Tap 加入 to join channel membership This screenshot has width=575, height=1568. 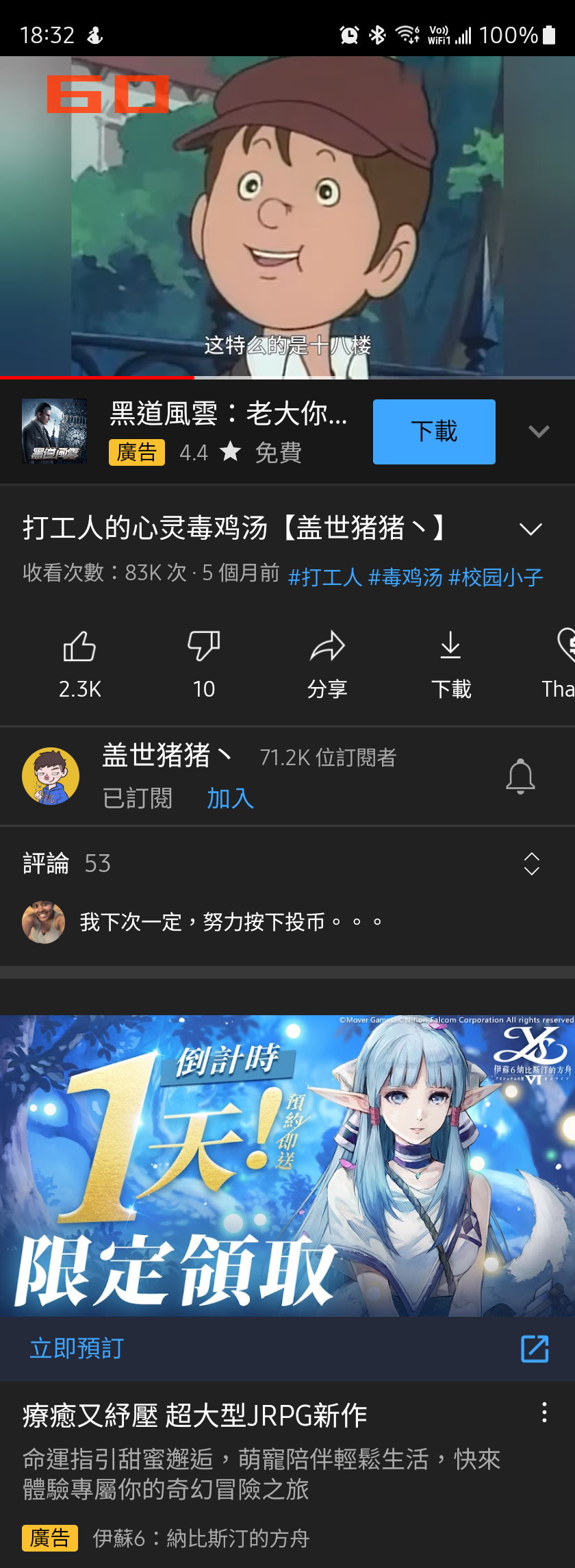(230, 798)
